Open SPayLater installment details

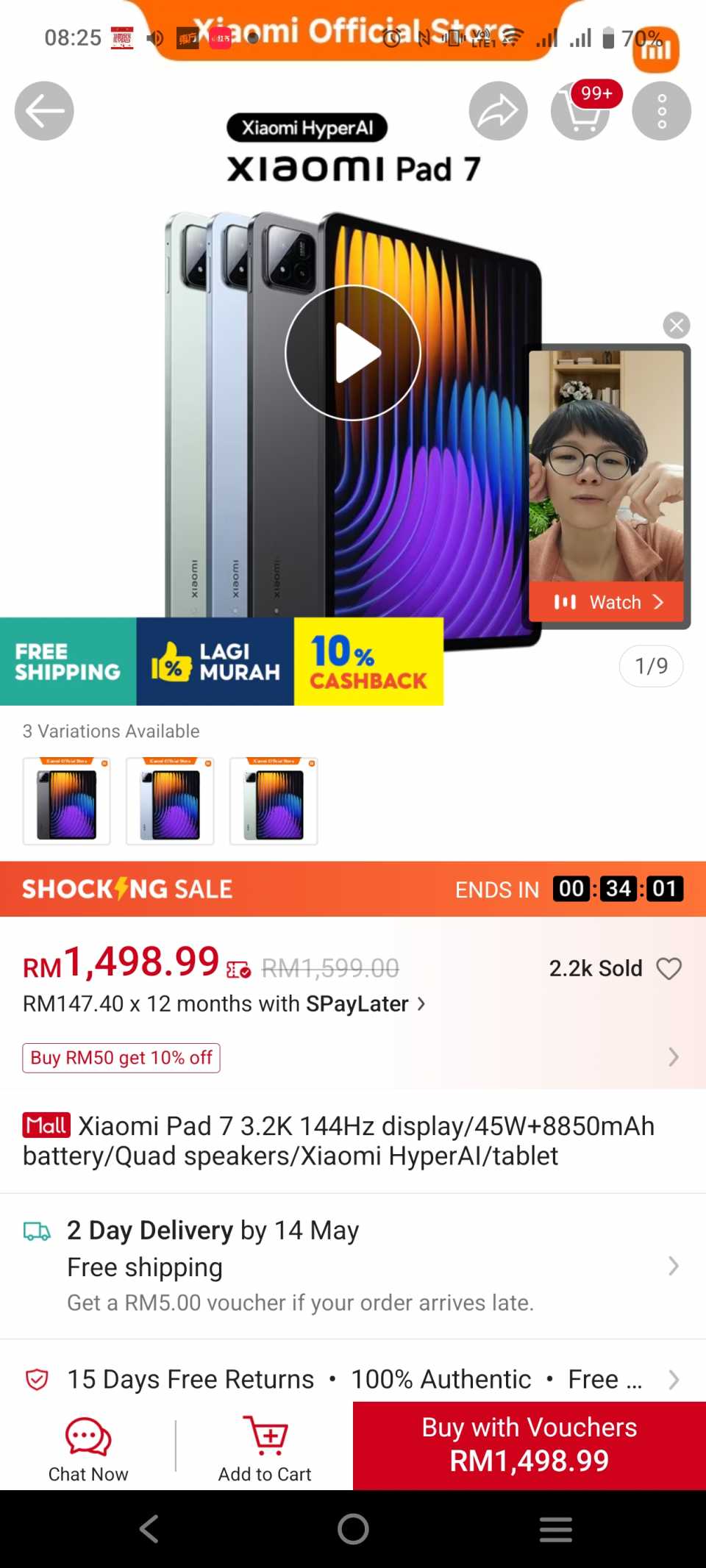coord(224,1003)
